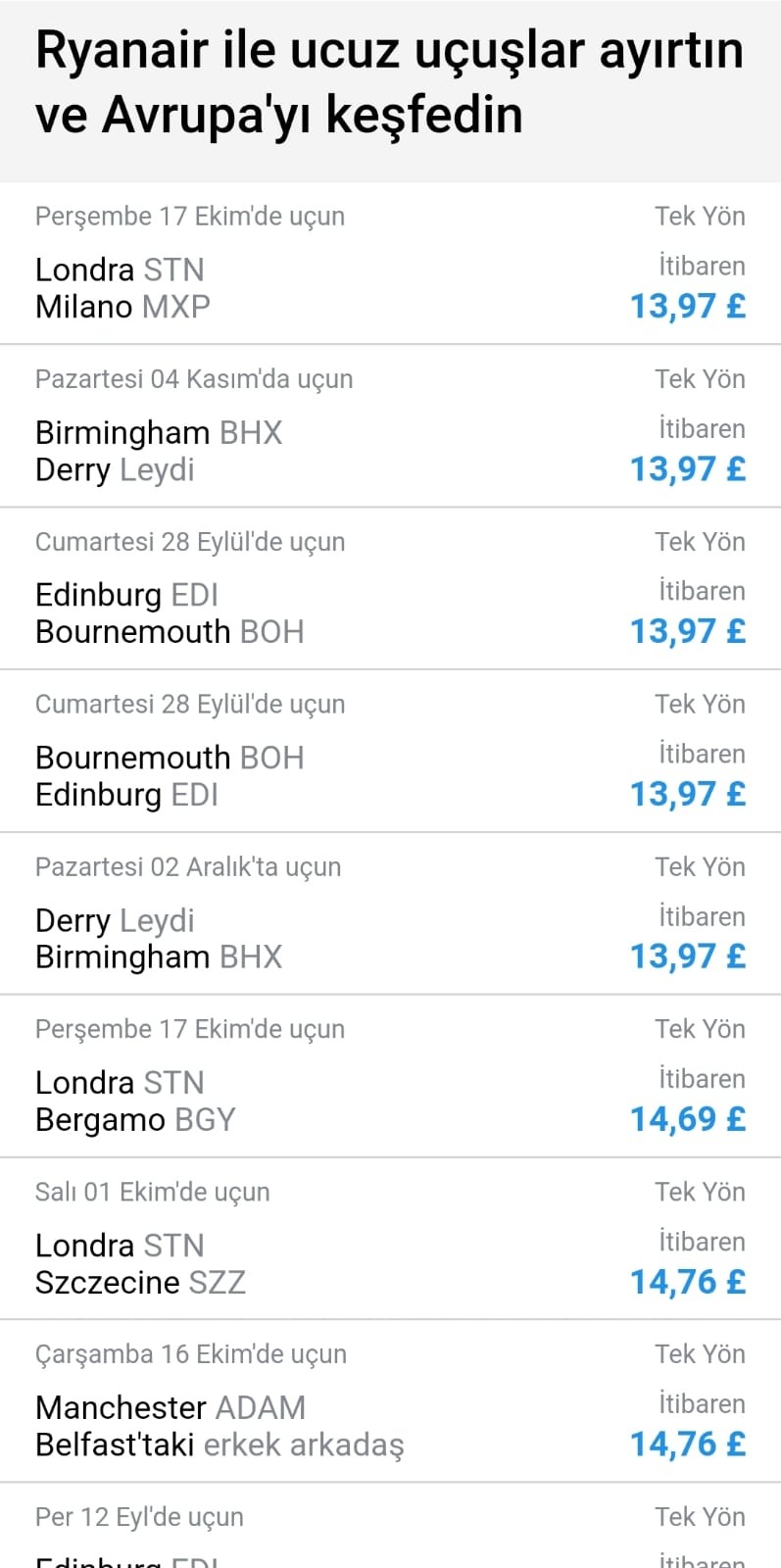Viewport: 781px width, 1568px height.
Task: Select Birmingham BHX to Derry flight offer
Action: (x=390, y=426)
